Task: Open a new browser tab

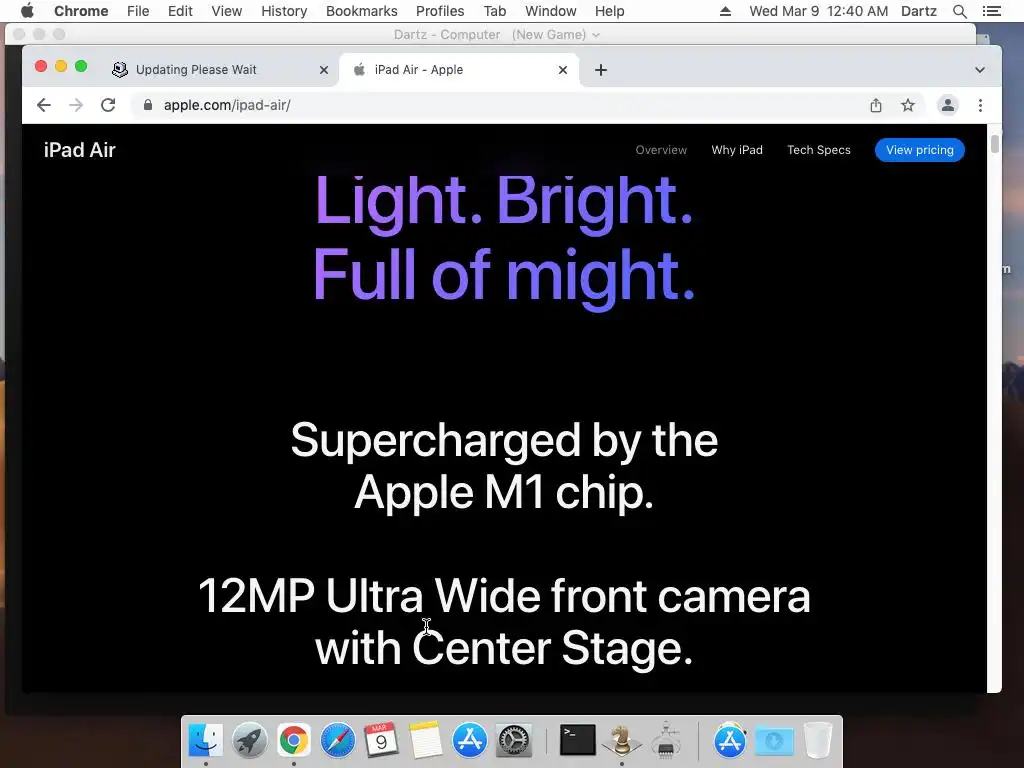Action: 600,70
